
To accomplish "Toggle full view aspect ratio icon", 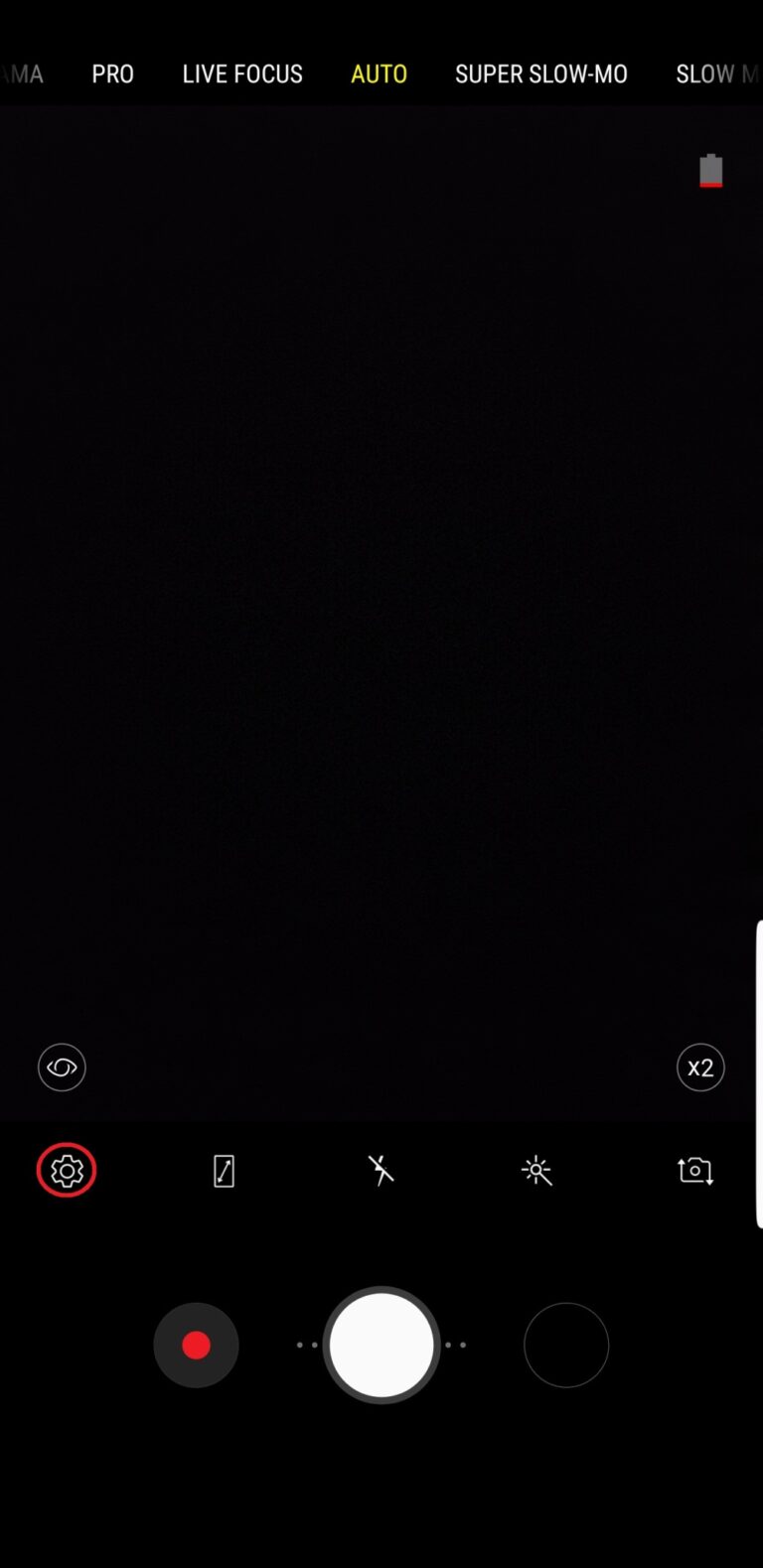I will pyautogui.click(x=224, y=1171).
